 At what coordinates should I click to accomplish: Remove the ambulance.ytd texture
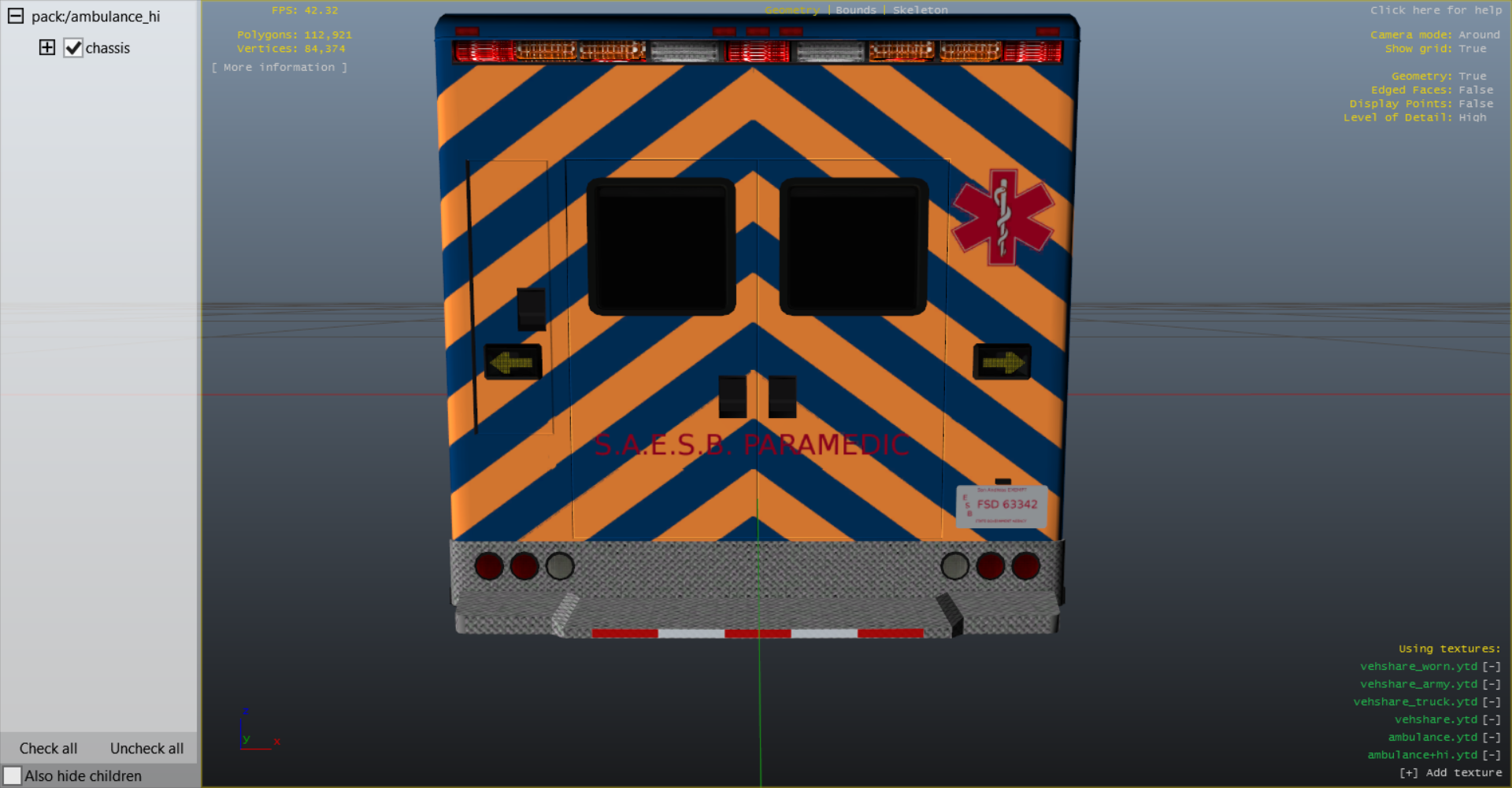(x=1491, y=738)
